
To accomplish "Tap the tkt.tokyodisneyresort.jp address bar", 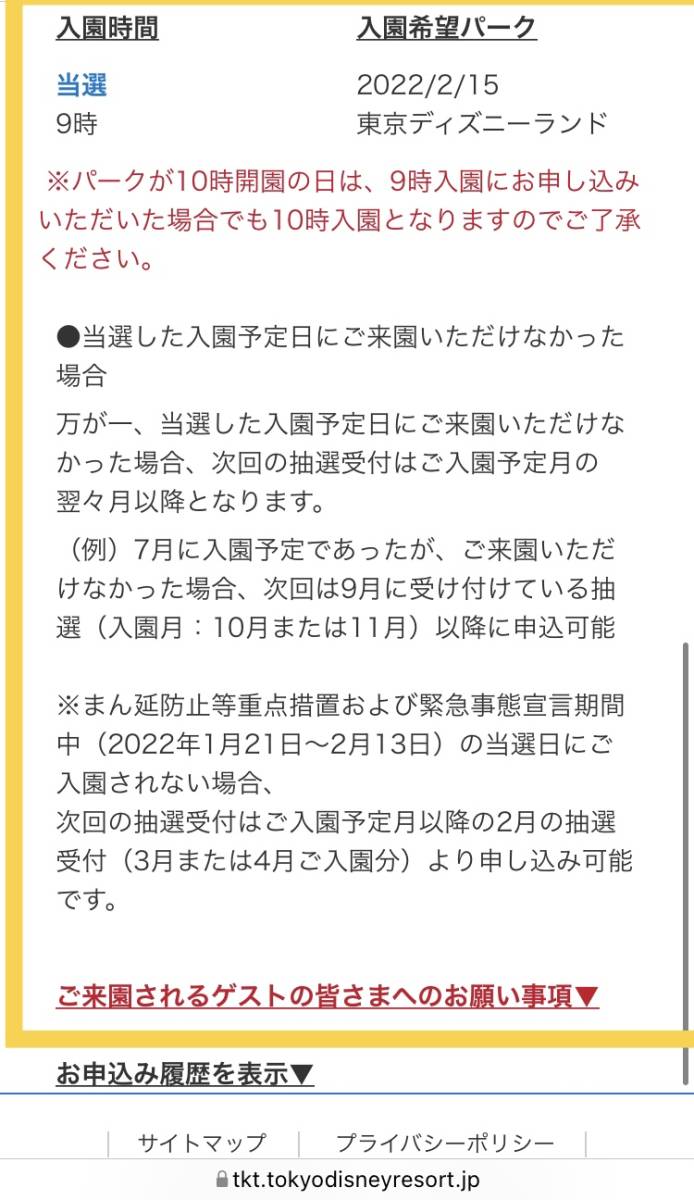I will [x=347, y=1180].
